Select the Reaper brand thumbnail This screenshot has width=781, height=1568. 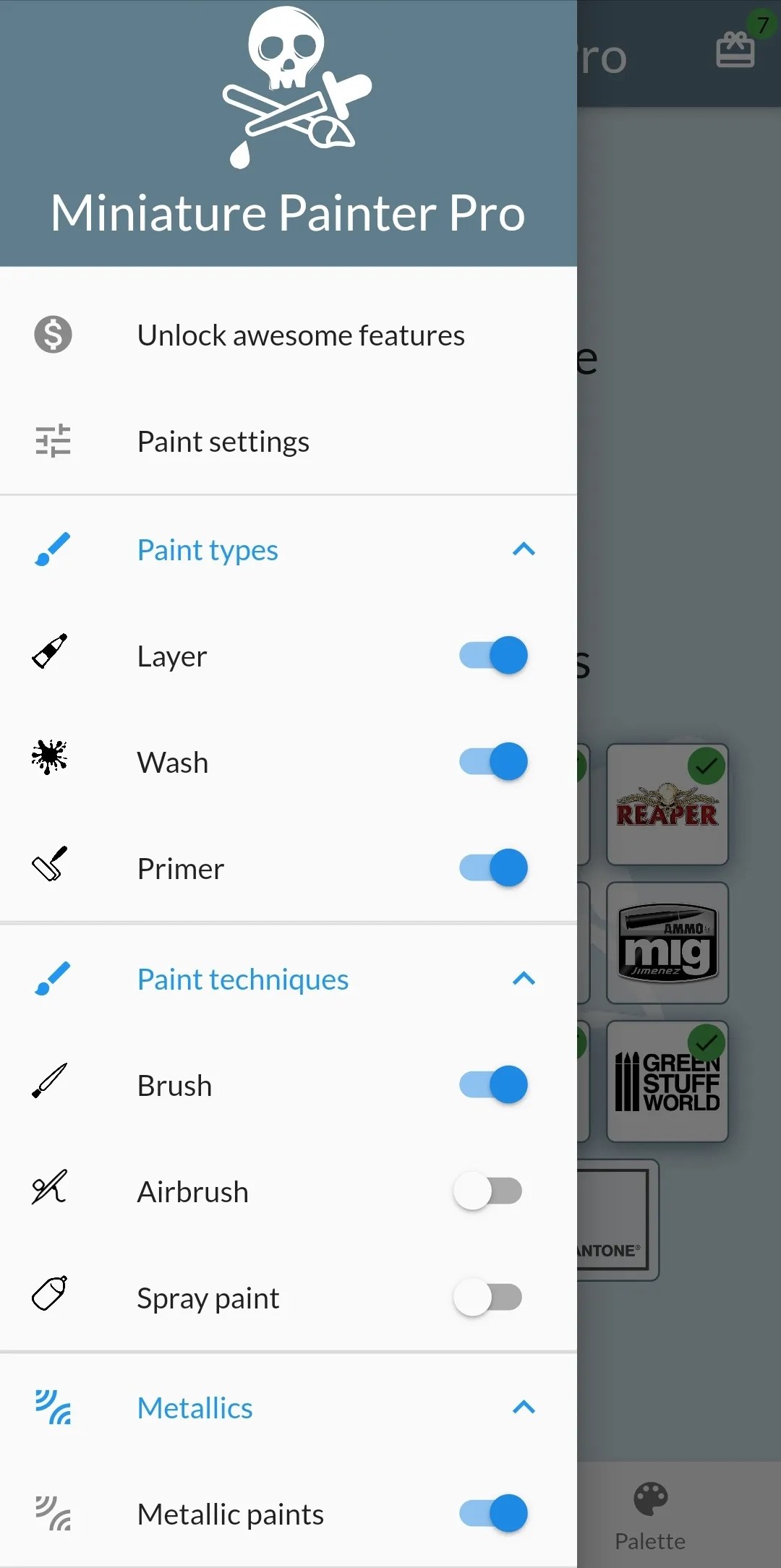(x=667, y=805)
